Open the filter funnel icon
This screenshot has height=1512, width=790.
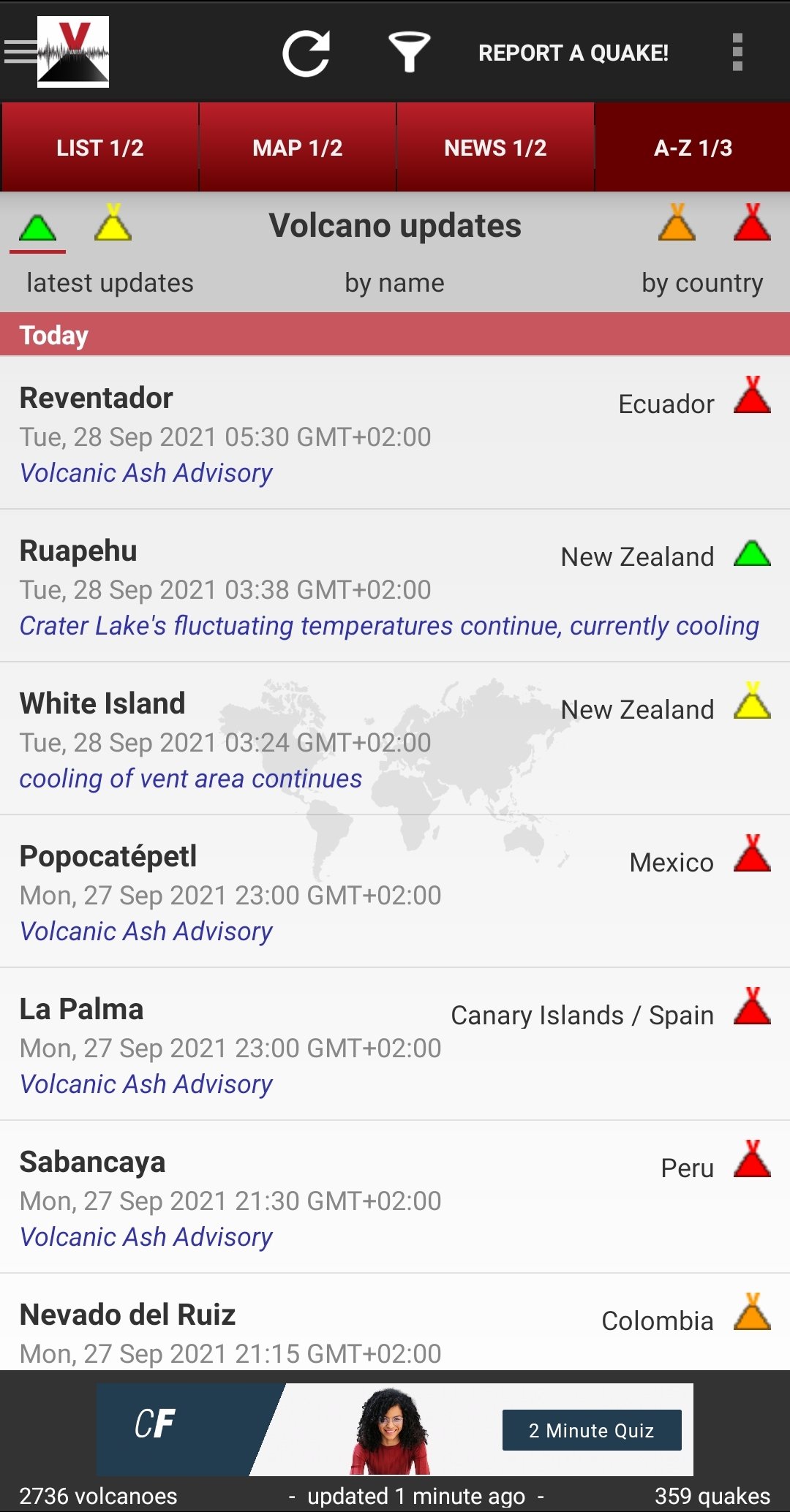click(409, 52)
